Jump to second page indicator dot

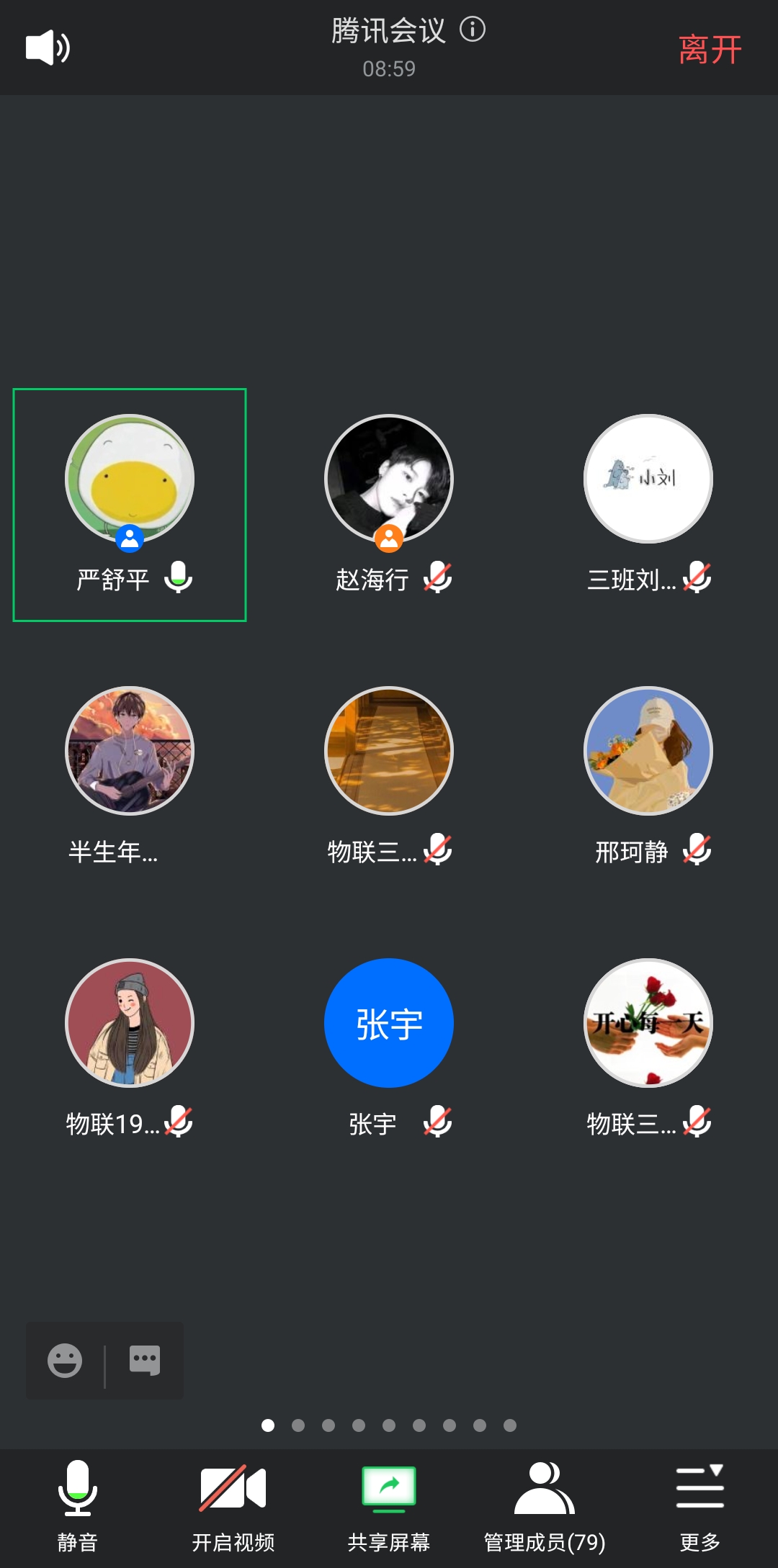coord(298,1425)
